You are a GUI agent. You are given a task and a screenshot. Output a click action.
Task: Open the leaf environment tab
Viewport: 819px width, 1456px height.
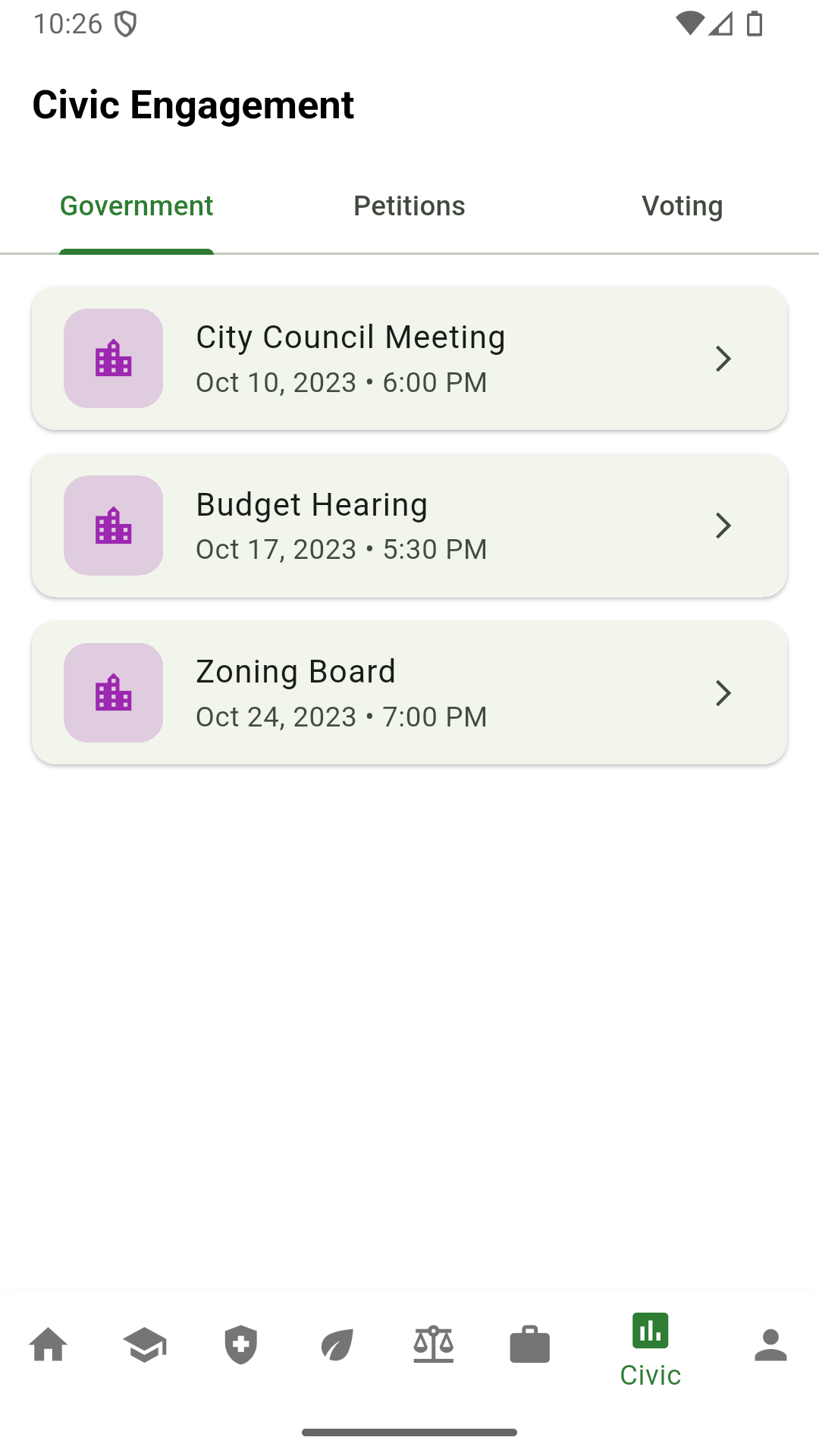pyautogui.click(x=337, y=1345)
